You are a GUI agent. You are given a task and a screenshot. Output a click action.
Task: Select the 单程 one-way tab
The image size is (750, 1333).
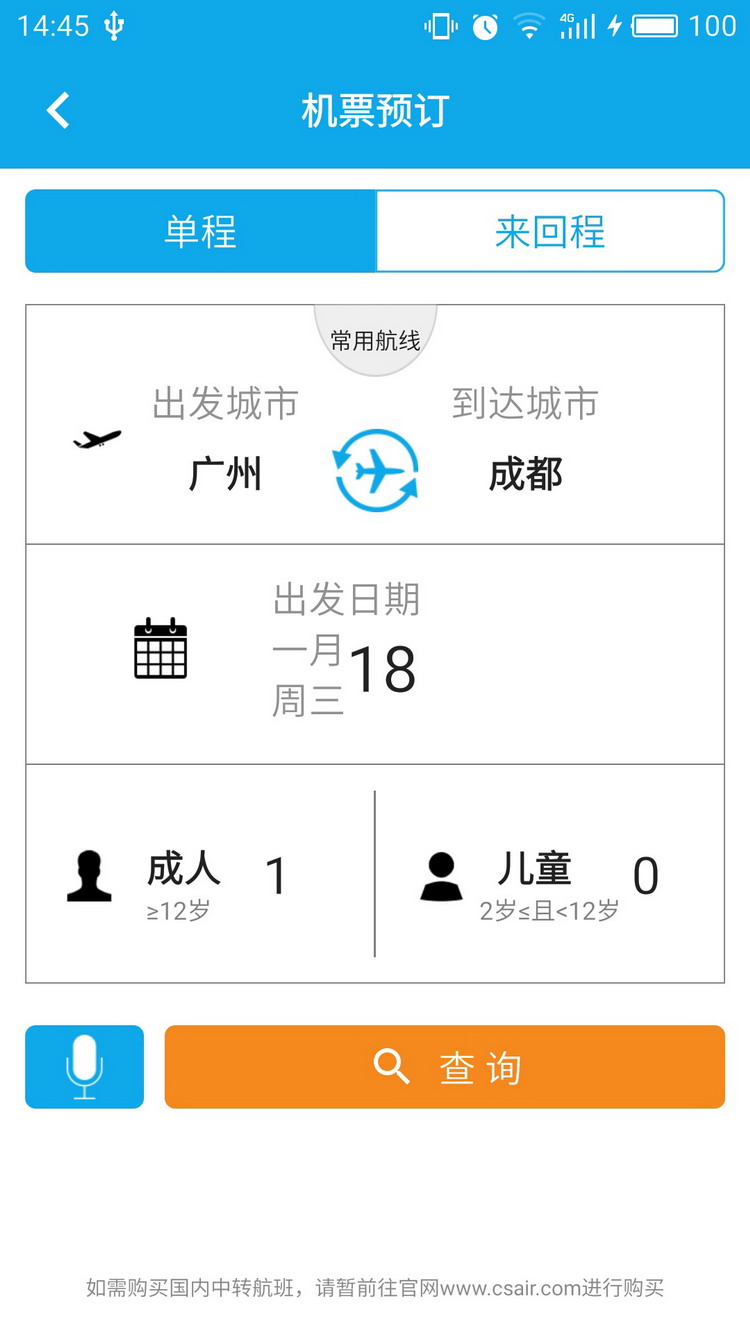(201, 231)
